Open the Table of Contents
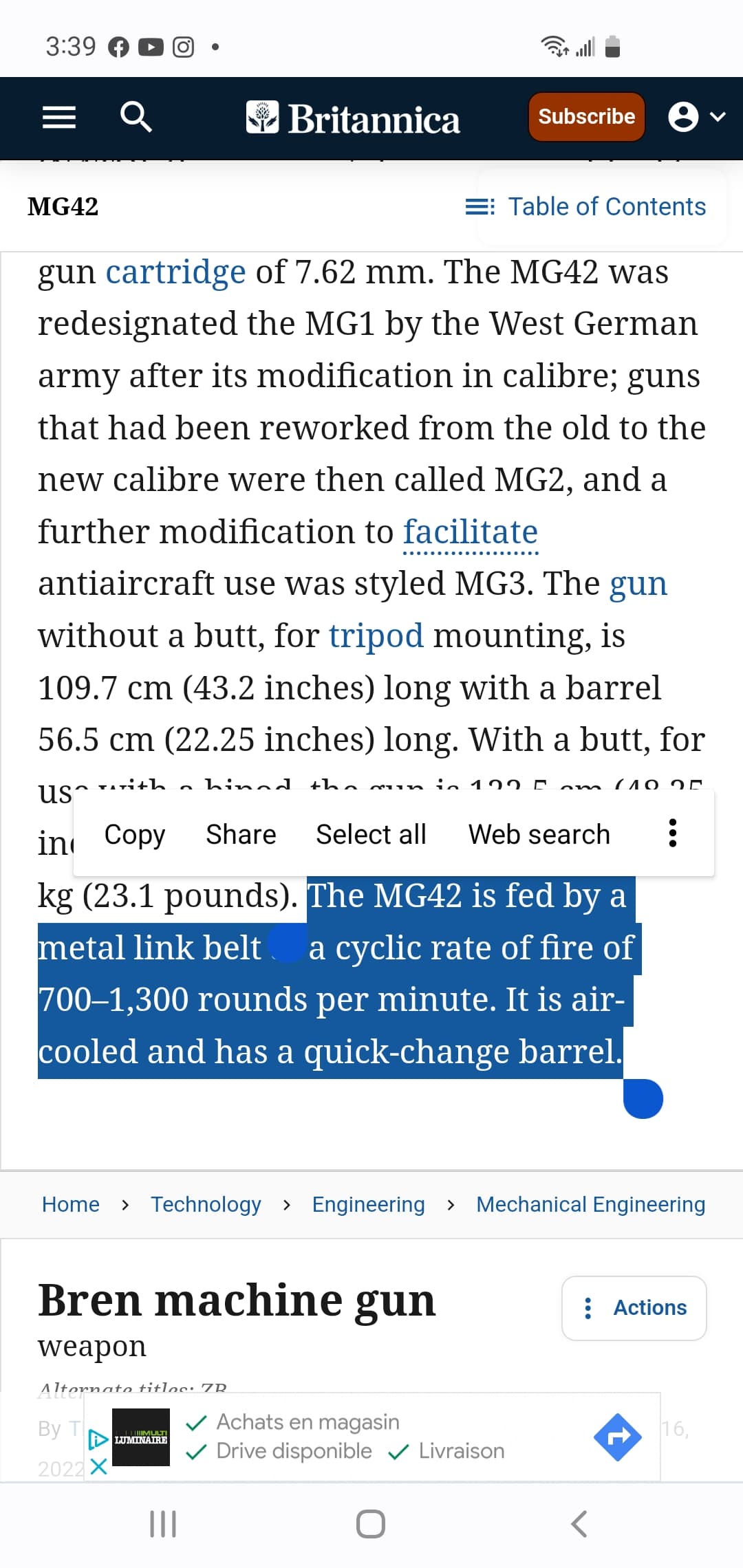 coord(586,206)
